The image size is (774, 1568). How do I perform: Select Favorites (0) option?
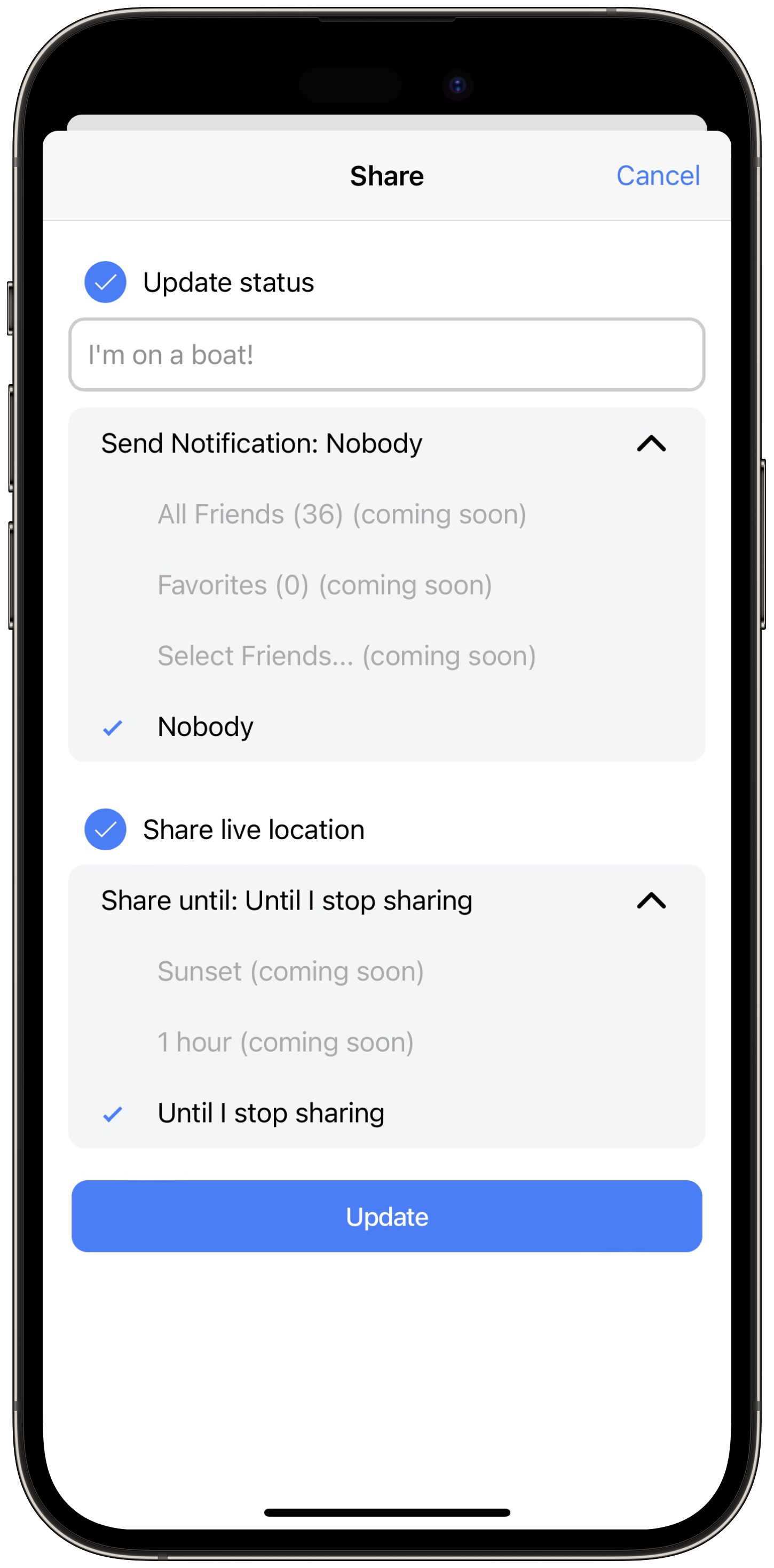[325, 585]
